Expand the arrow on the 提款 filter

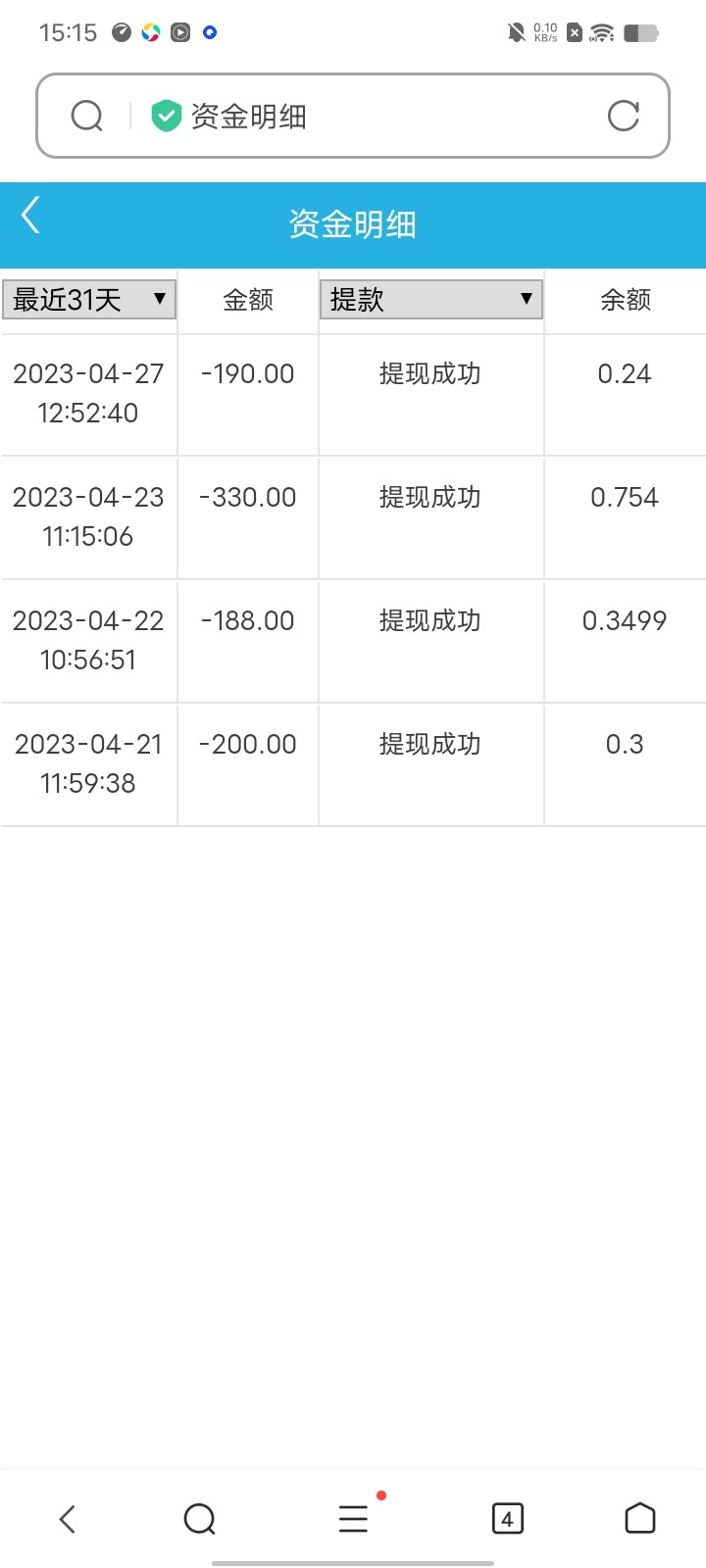[526, 300]
